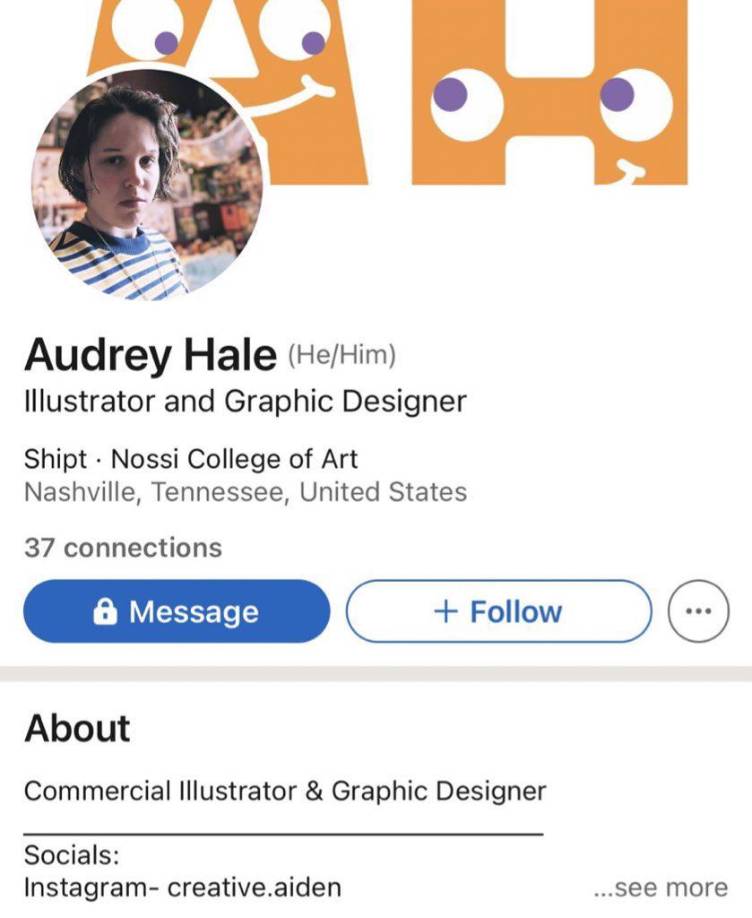752x918 pixels.
Task: Open the 37 connections list
Action: pos(122,547)
